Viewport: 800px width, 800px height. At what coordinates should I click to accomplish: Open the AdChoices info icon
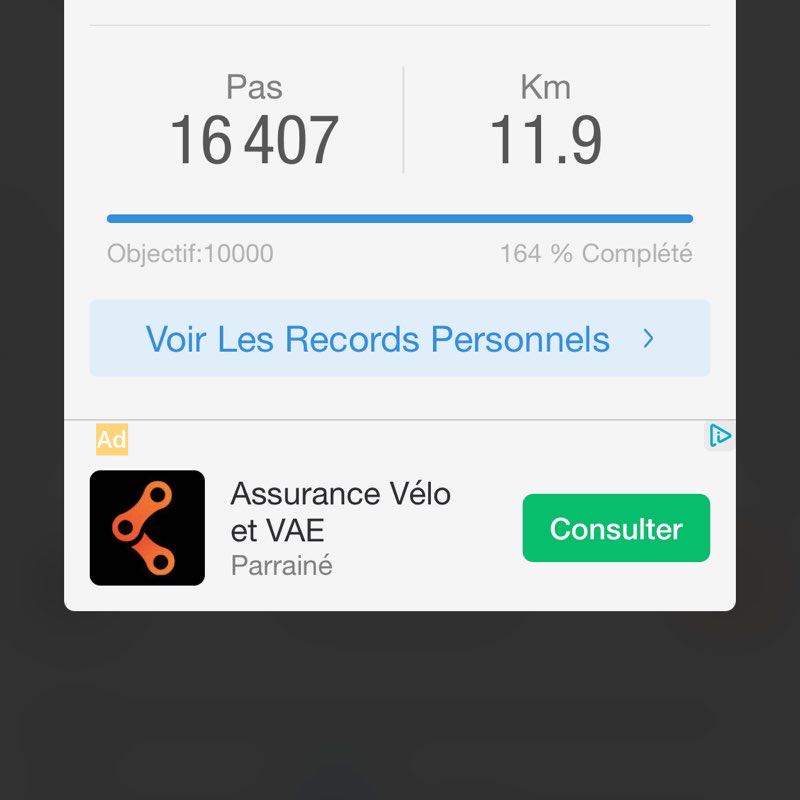point(719,436)
